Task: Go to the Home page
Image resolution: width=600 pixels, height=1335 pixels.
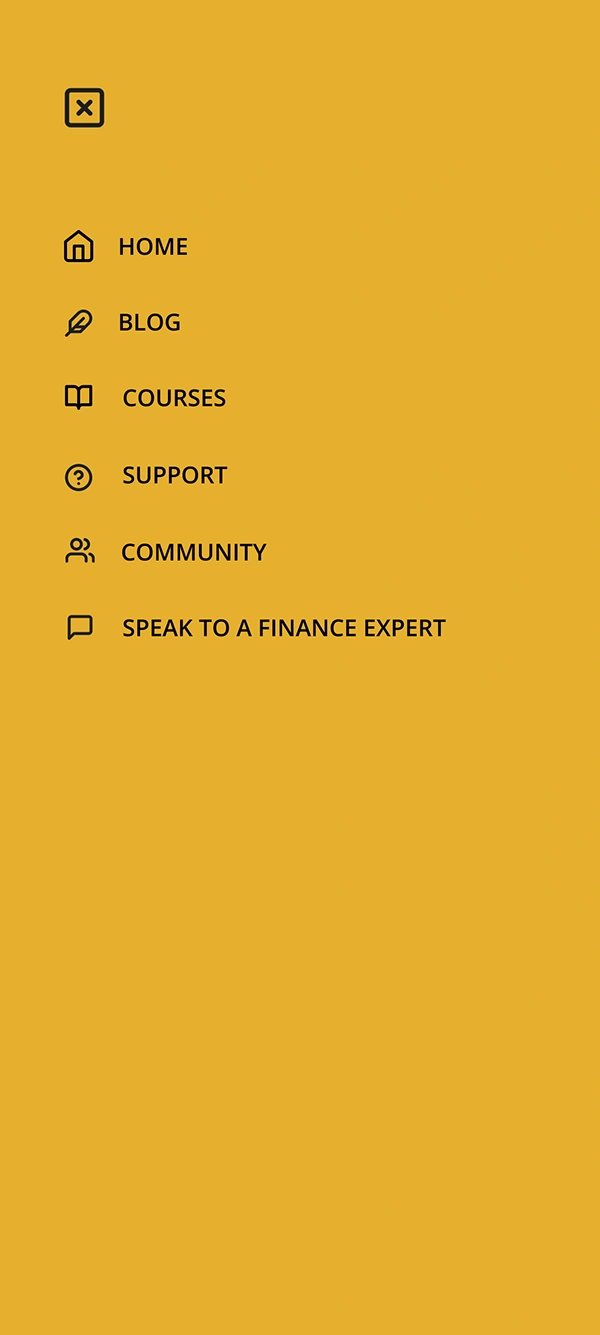Action: [x=126, y=246]
